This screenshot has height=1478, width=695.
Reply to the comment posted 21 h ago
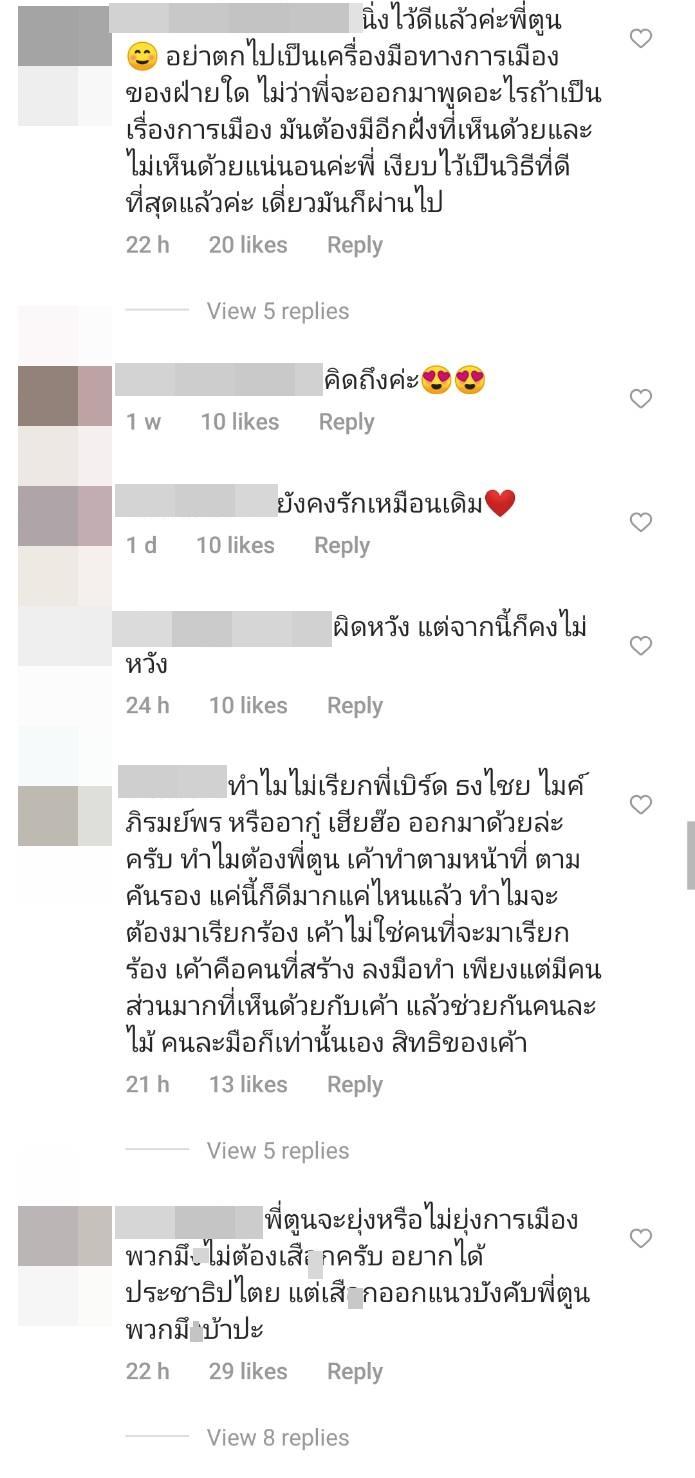click(355, 1084)
